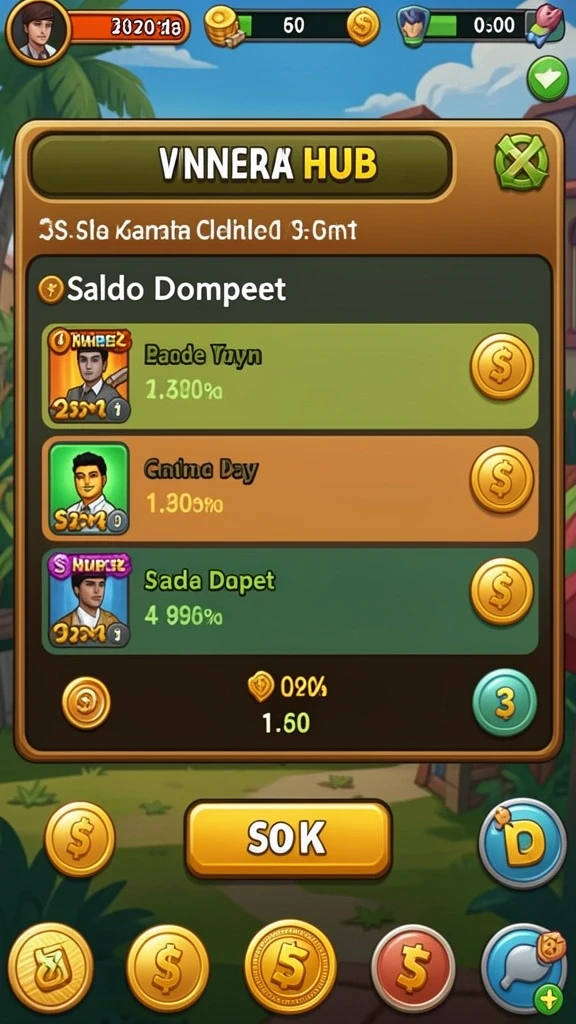Collect the coin on the Baode Yuyn row

click(502, 367)
